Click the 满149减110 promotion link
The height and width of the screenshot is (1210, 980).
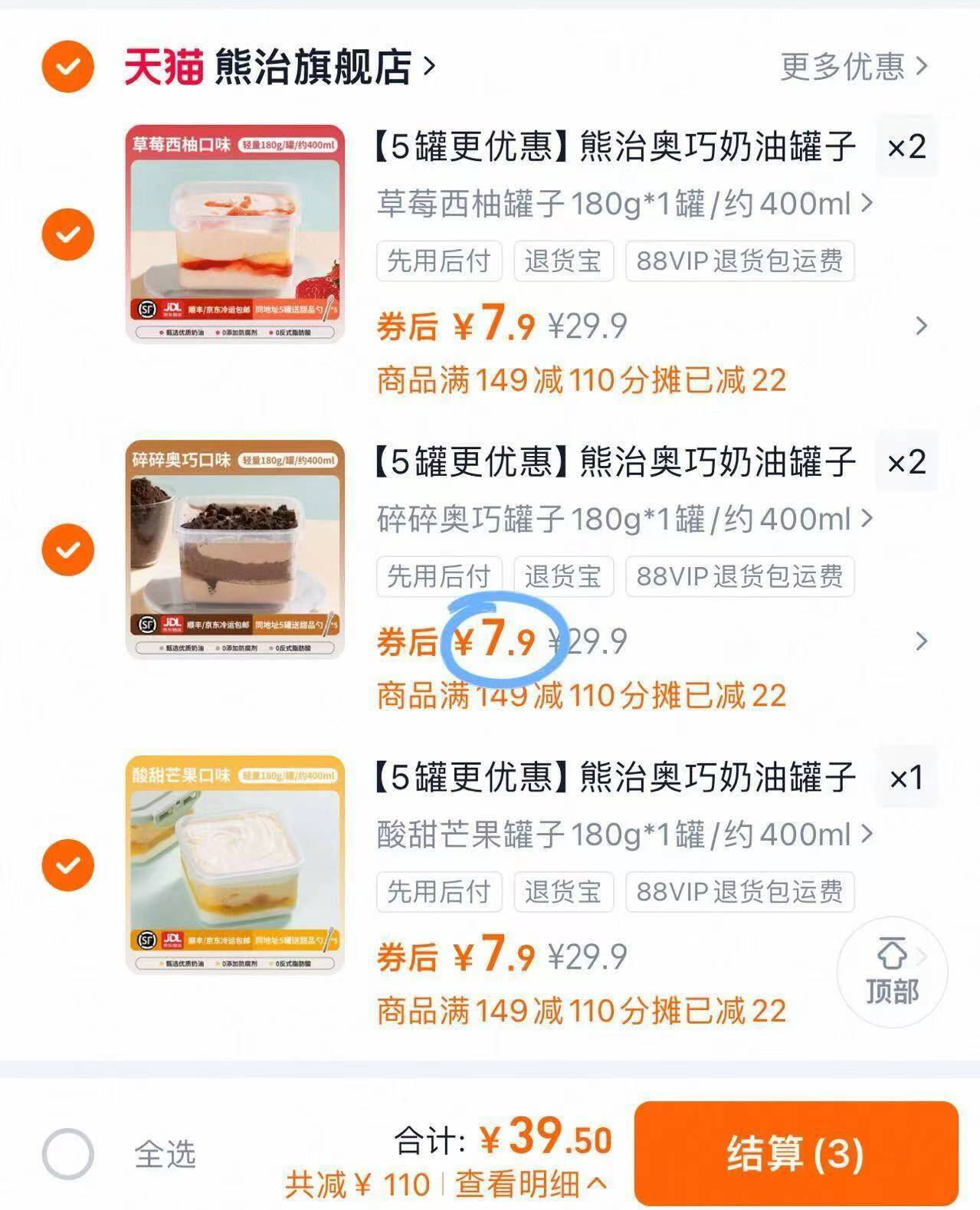(578, 382)
